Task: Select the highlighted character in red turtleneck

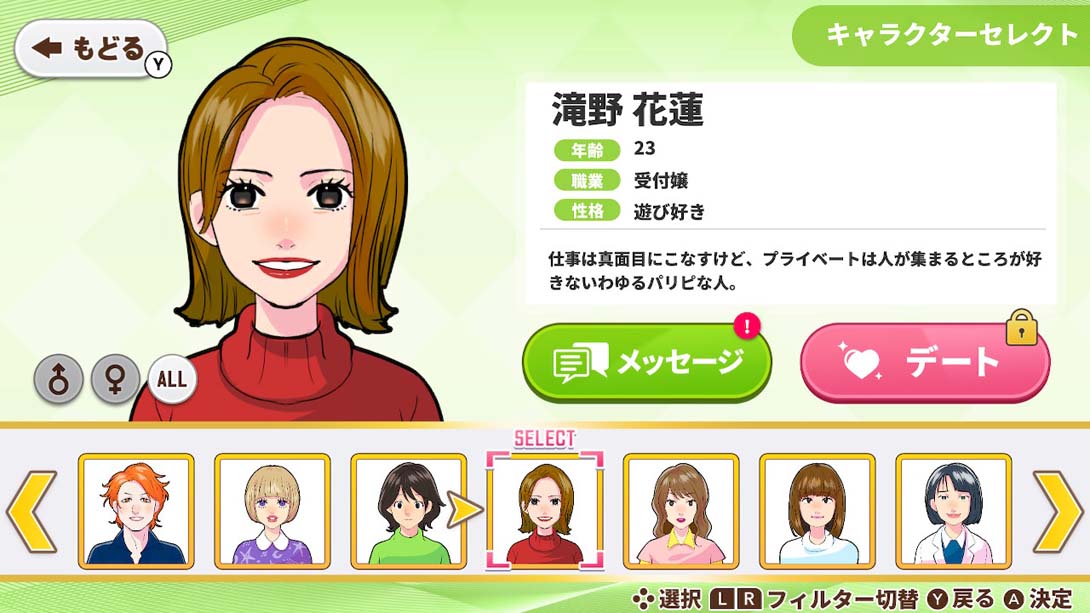Action: coord(545,511)
